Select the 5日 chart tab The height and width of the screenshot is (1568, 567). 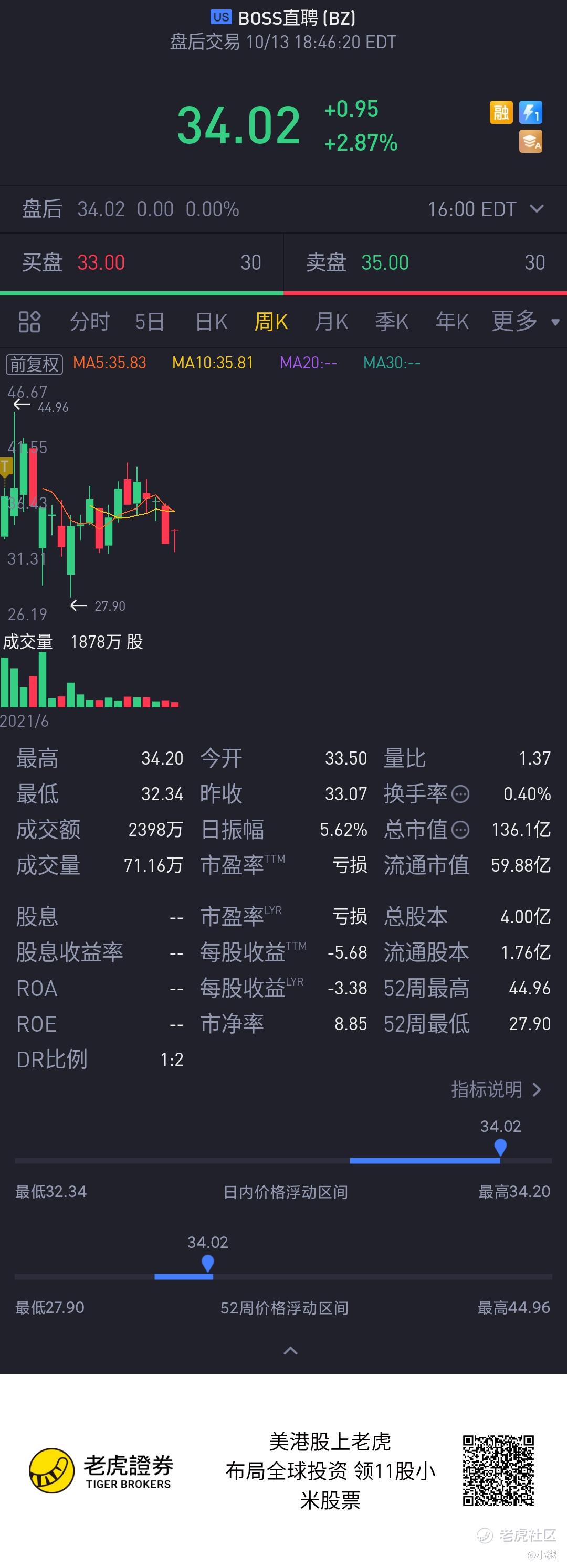pos(149,321)
